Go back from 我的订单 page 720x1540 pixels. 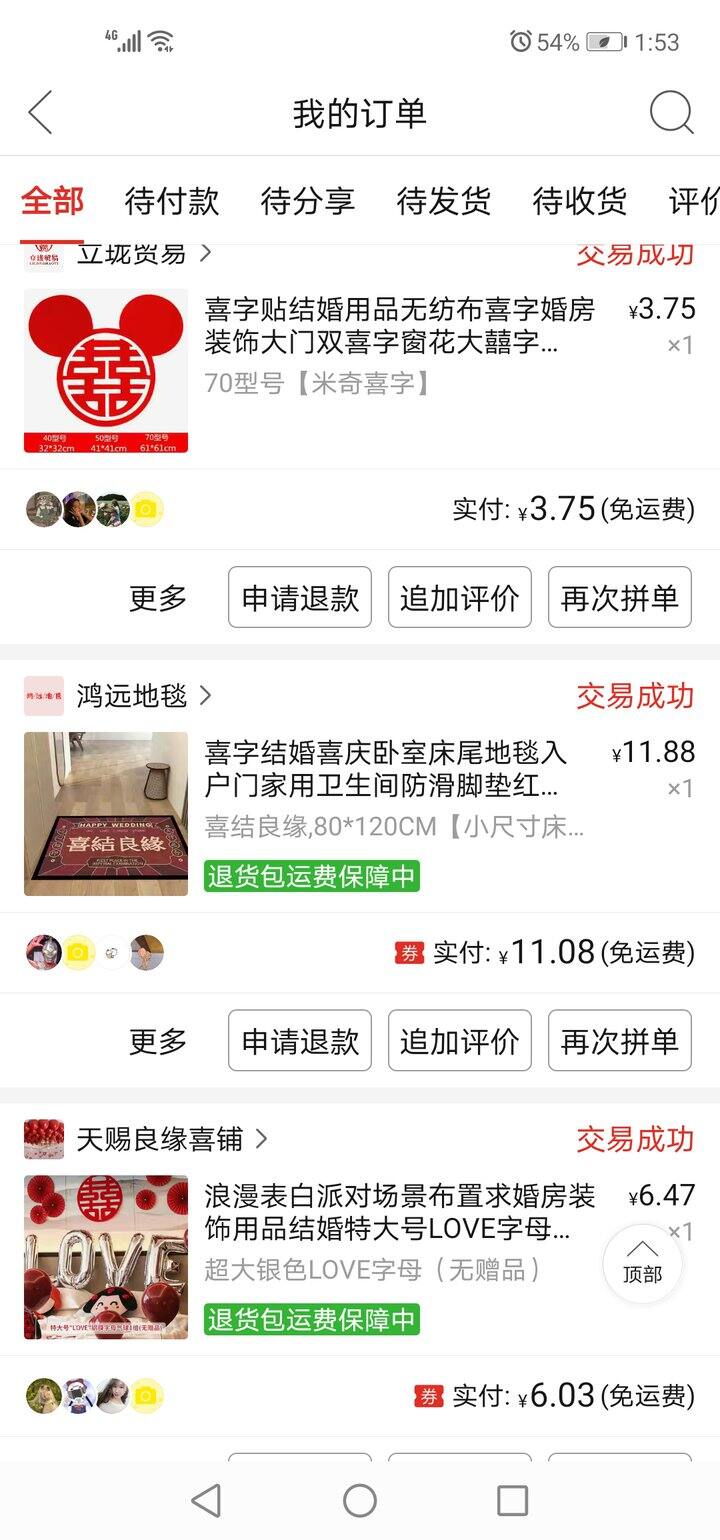tap(41, 113)
